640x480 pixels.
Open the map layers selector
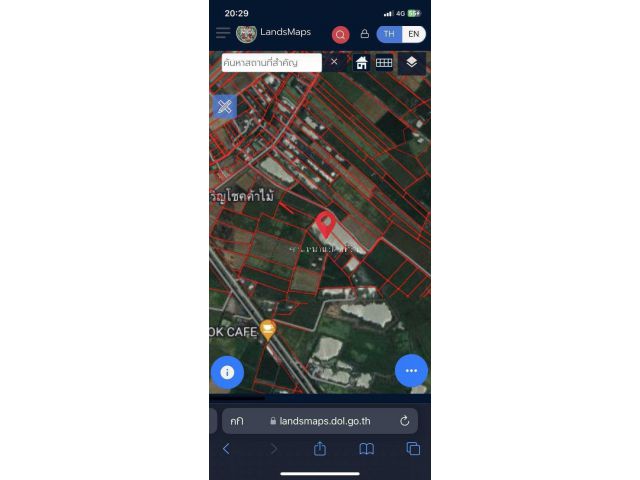tap(411, 62)
